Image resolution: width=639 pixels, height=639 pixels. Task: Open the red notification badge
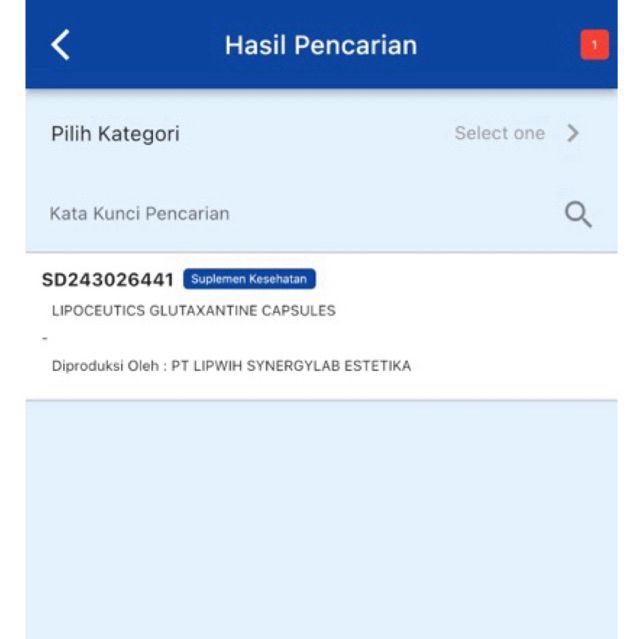tap(594, 45)
